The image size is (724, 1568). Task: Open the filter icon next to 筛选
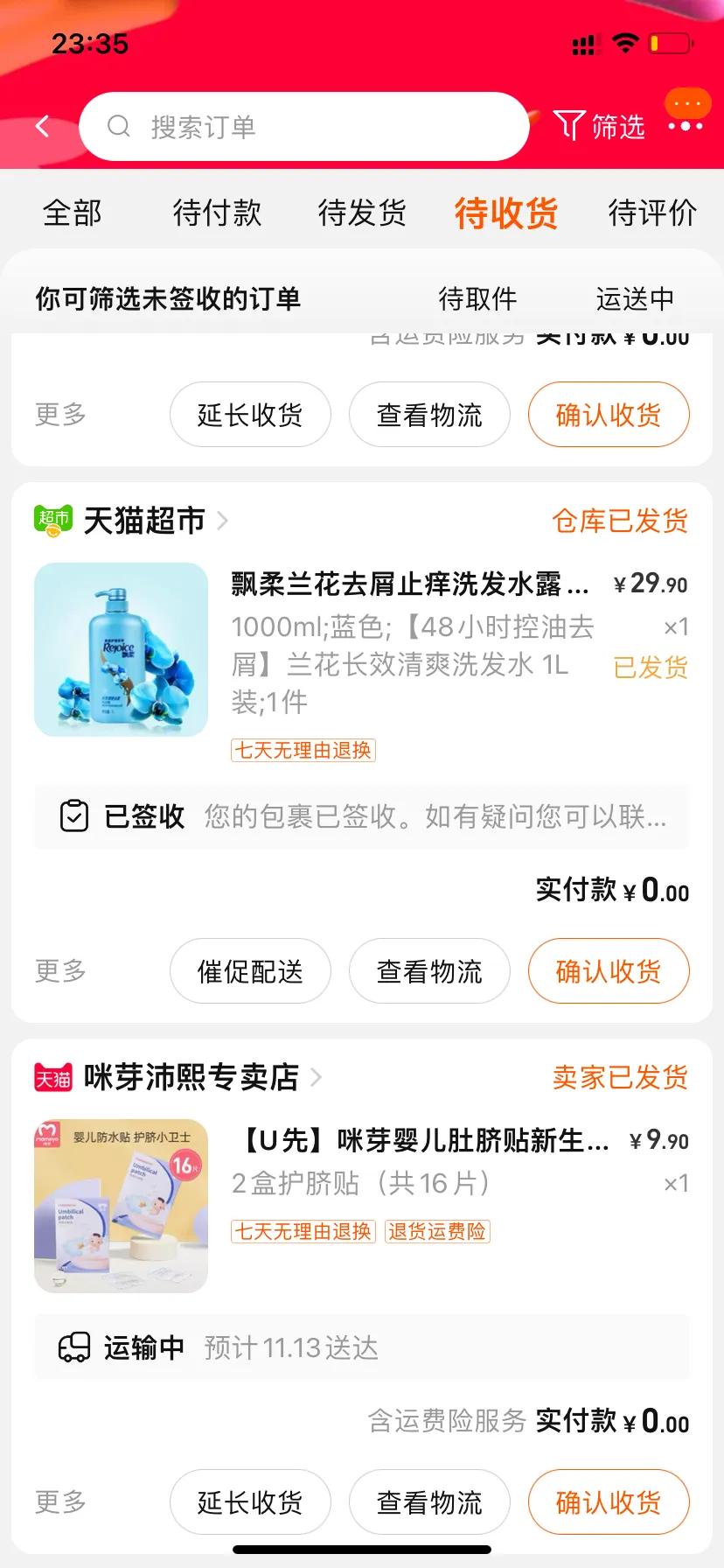tap(570, 125)
